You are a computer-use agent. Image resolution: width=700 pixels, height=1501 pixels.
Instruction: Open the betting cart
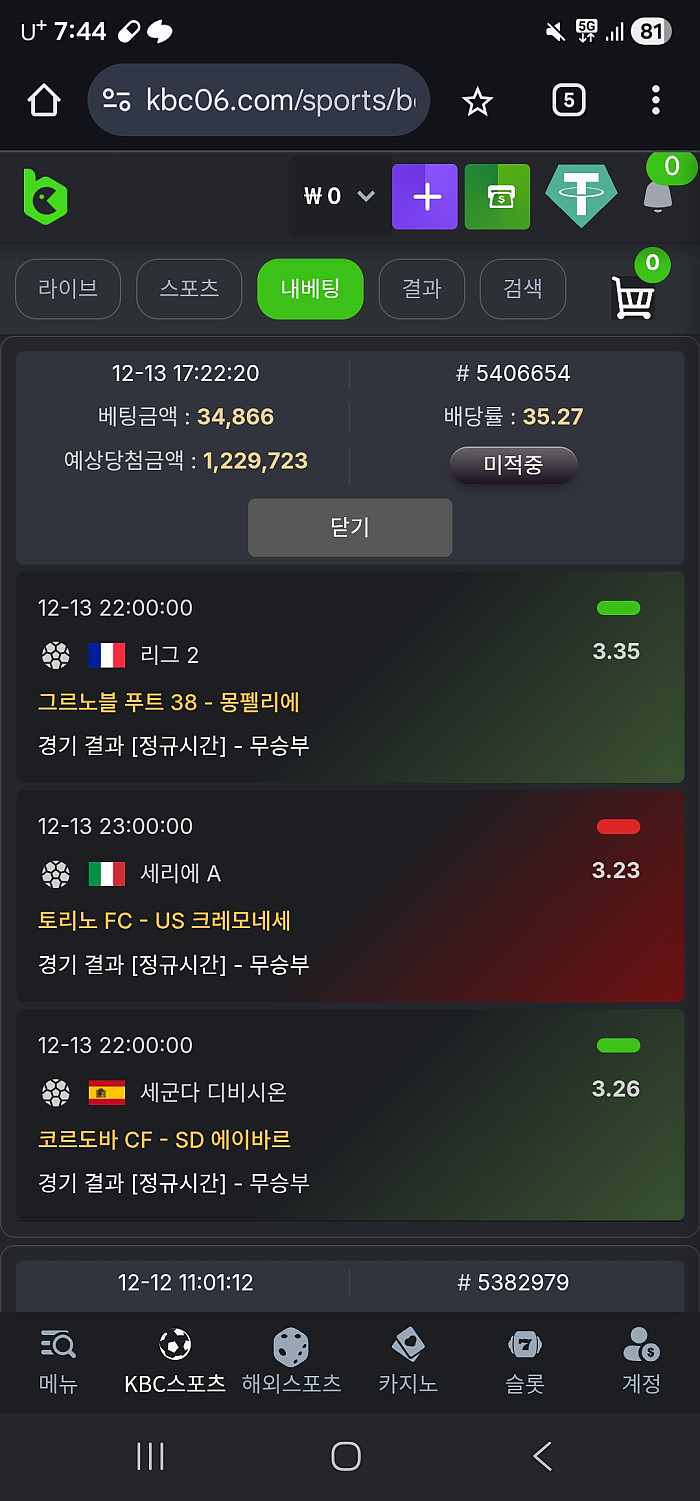(634, 296)
